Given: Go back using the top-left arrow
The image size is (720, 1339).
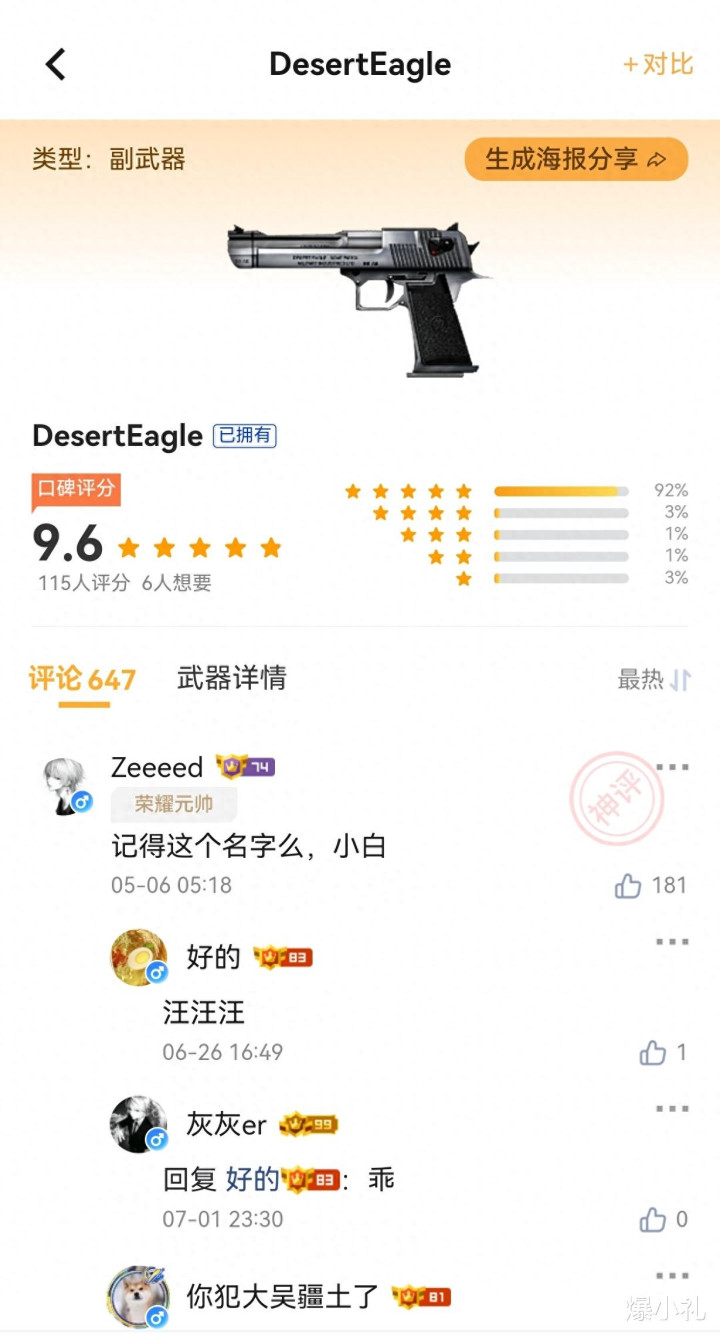Looking at the screenshot, I should pyautogui.click(x=56, y=65).
